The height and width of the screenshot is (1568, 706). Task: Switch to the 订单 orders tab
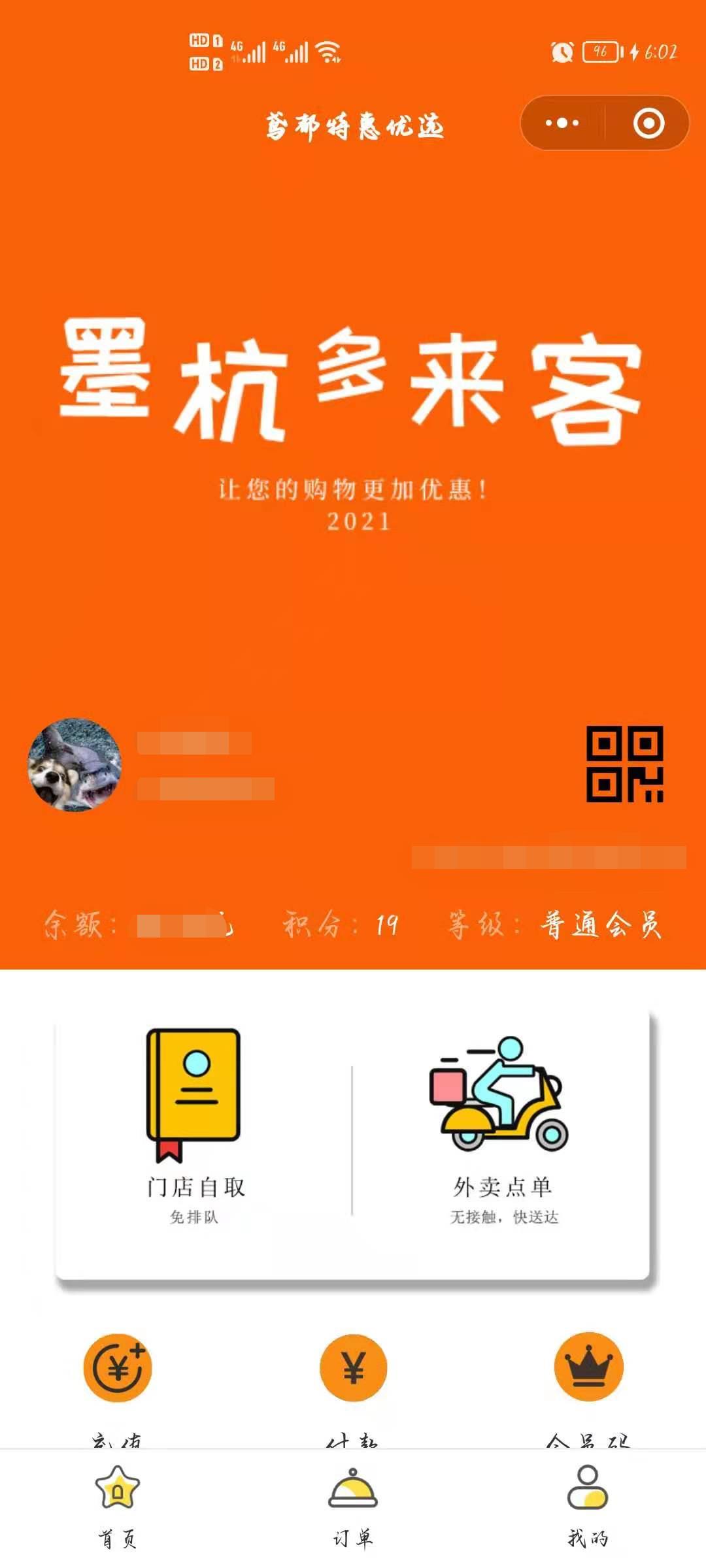tap(353, 1503)
